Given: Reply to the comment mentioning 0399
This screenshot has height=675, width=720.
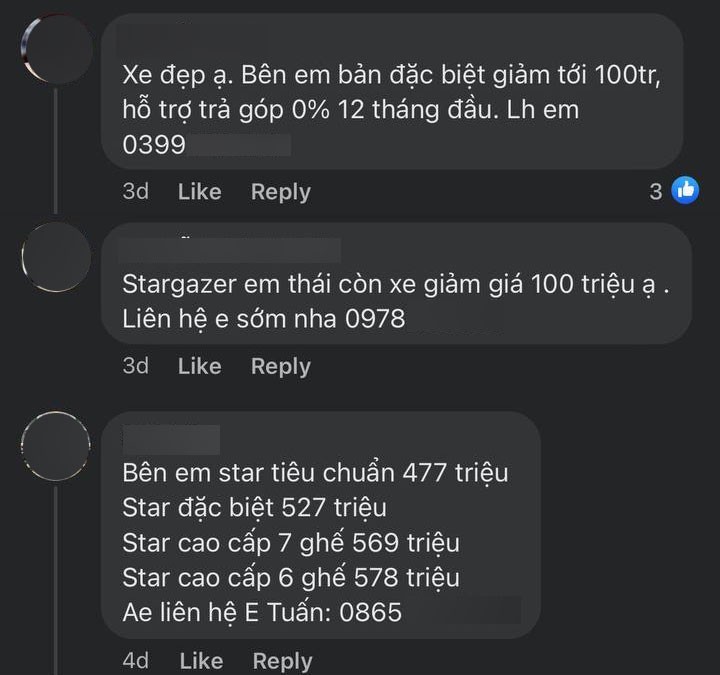Looking at the screenshot, I should tap(280, 192).
